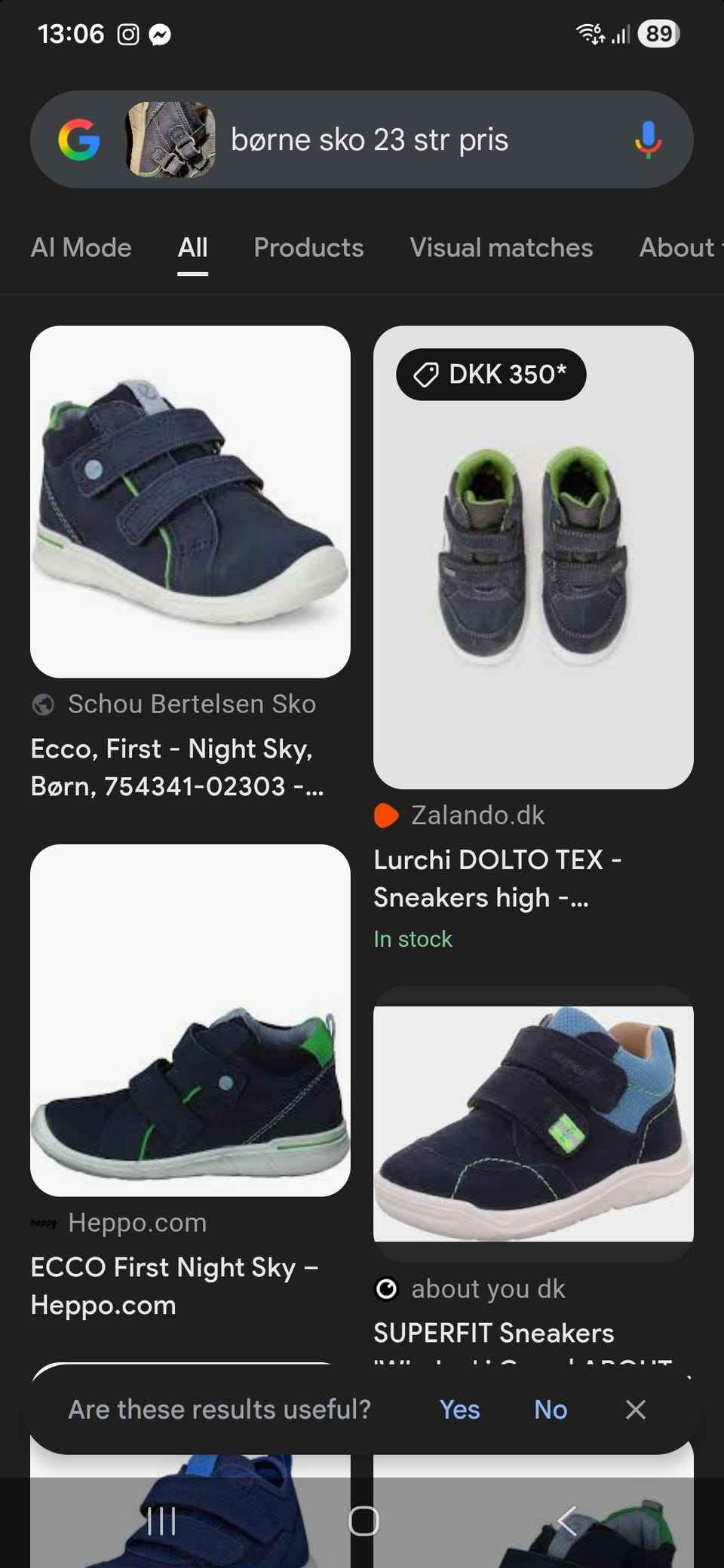Open the Lurchi DOLTO TEX sneakers listing

tap(498, 877)
